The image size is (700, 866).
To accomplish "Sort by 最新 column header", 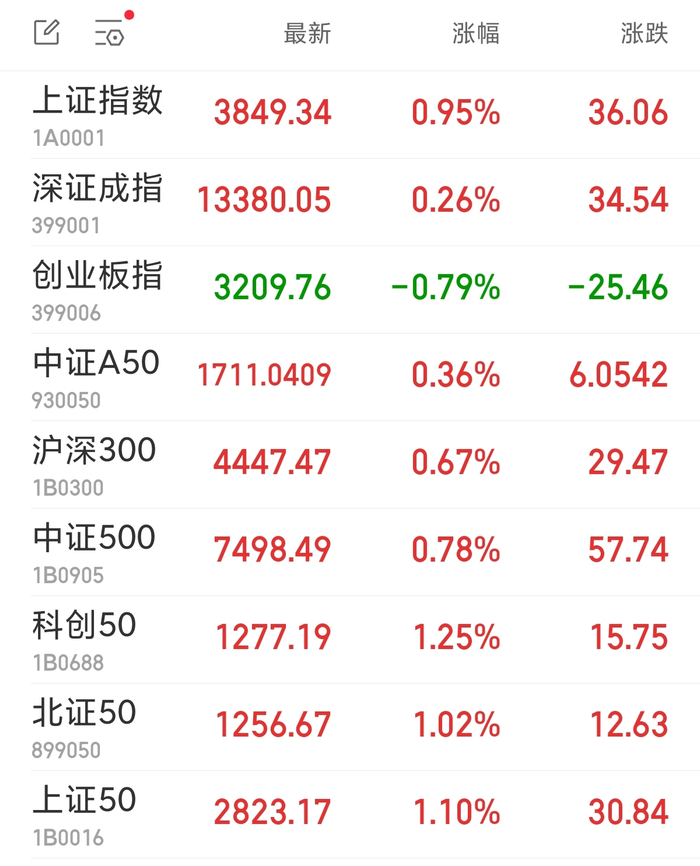I will [307, 33].
